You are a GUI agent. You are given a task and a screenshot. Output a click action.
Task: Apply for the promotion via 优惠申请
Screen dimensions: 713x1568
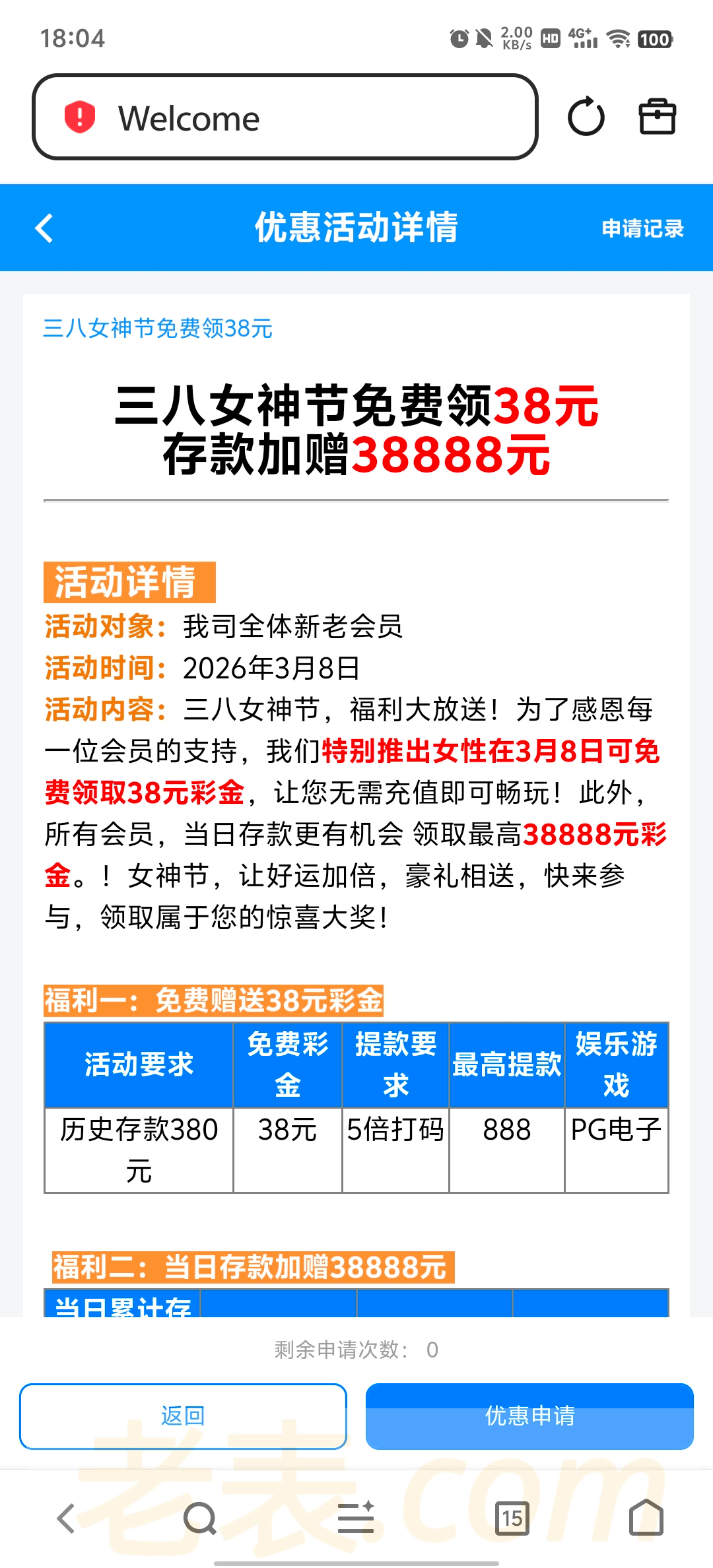coord(529,1416)
